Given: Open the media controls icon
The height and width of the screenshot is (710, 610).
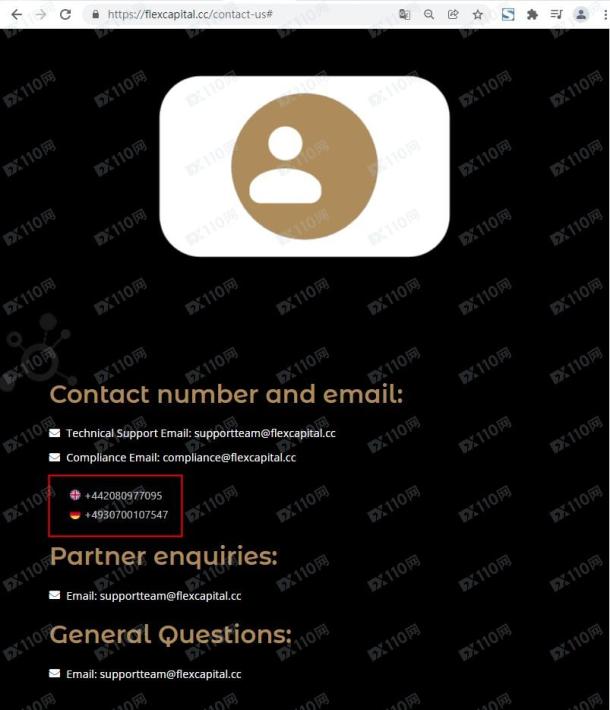Looking at the screenshot, I should pos(557,15).
